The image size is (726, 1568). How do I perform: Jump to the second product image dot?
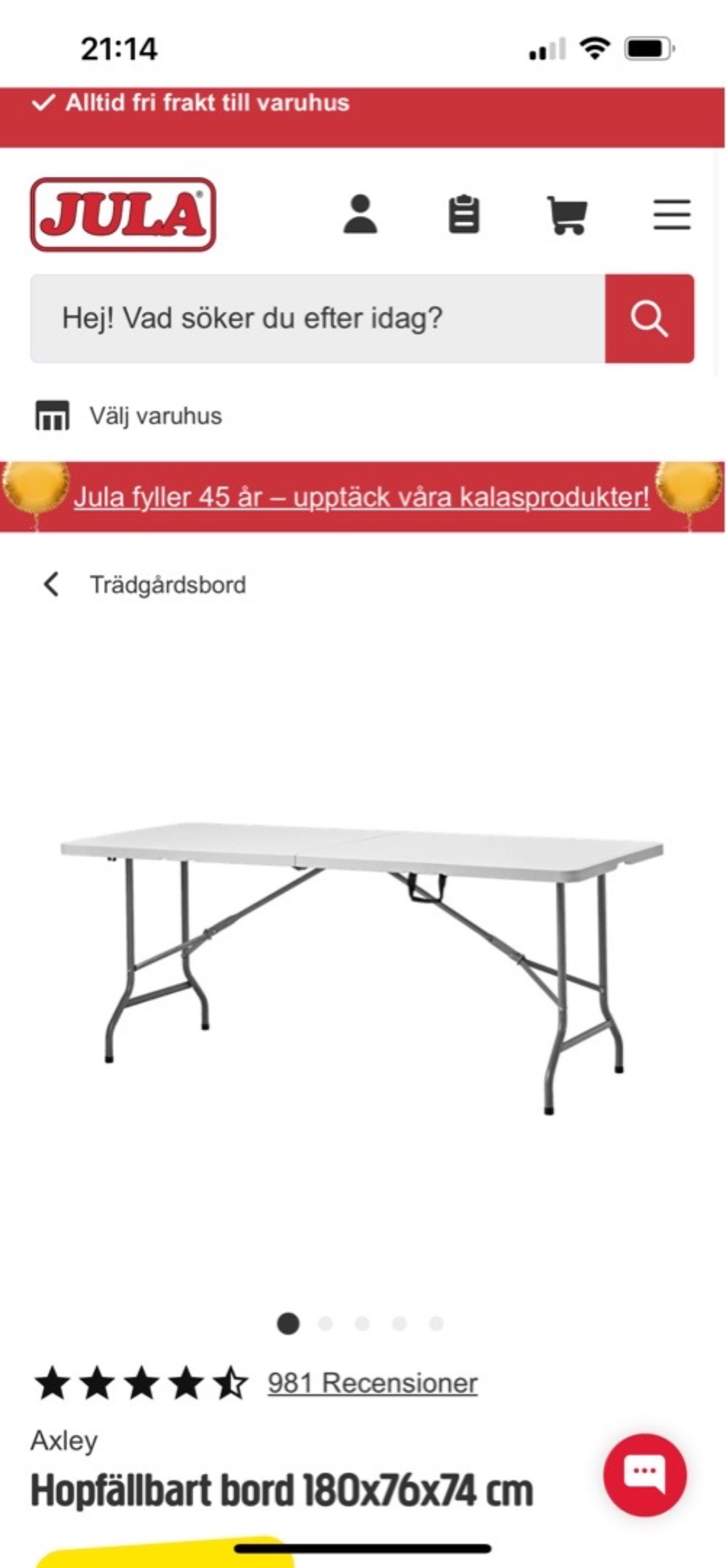click(325, 1323)
